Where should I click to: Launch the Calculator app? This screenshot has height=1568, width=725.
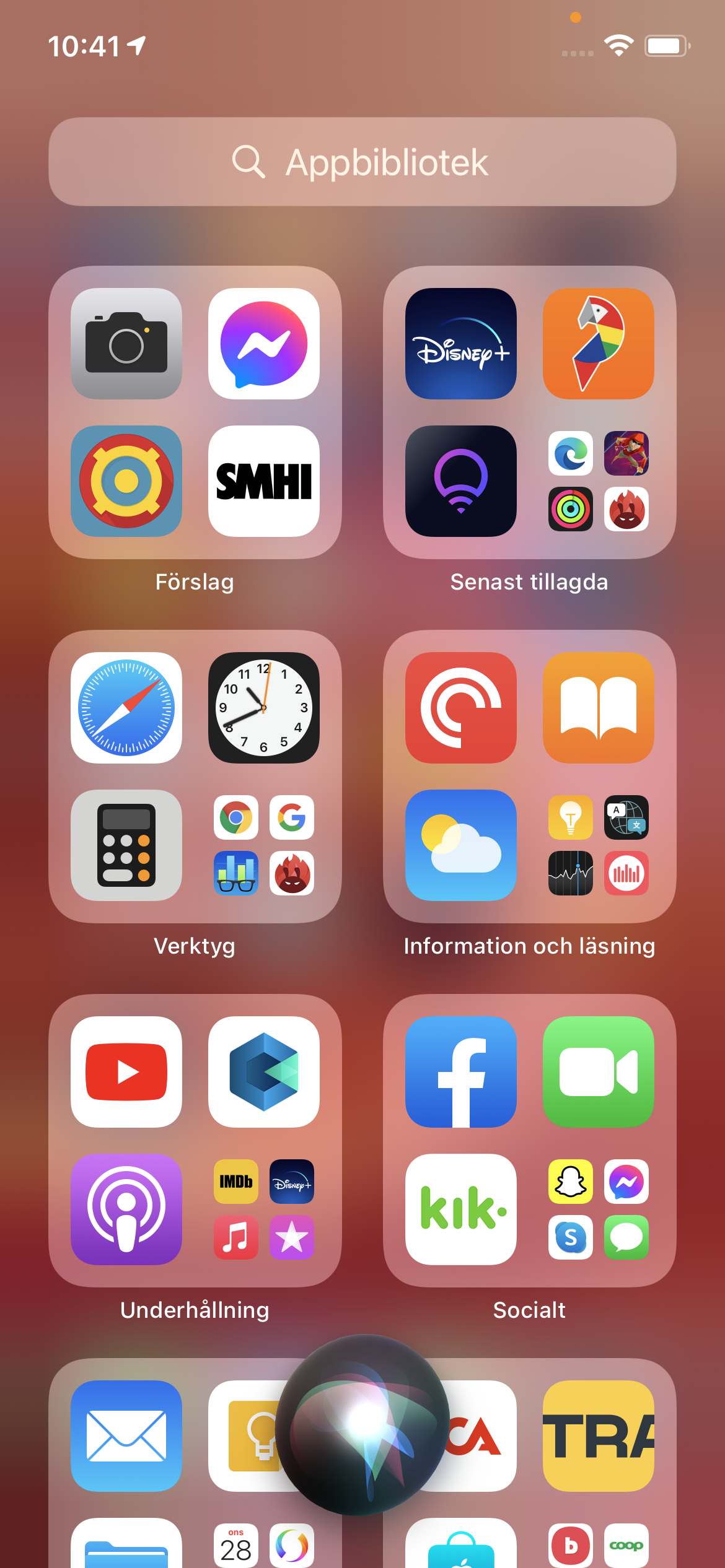pos(126,845)
